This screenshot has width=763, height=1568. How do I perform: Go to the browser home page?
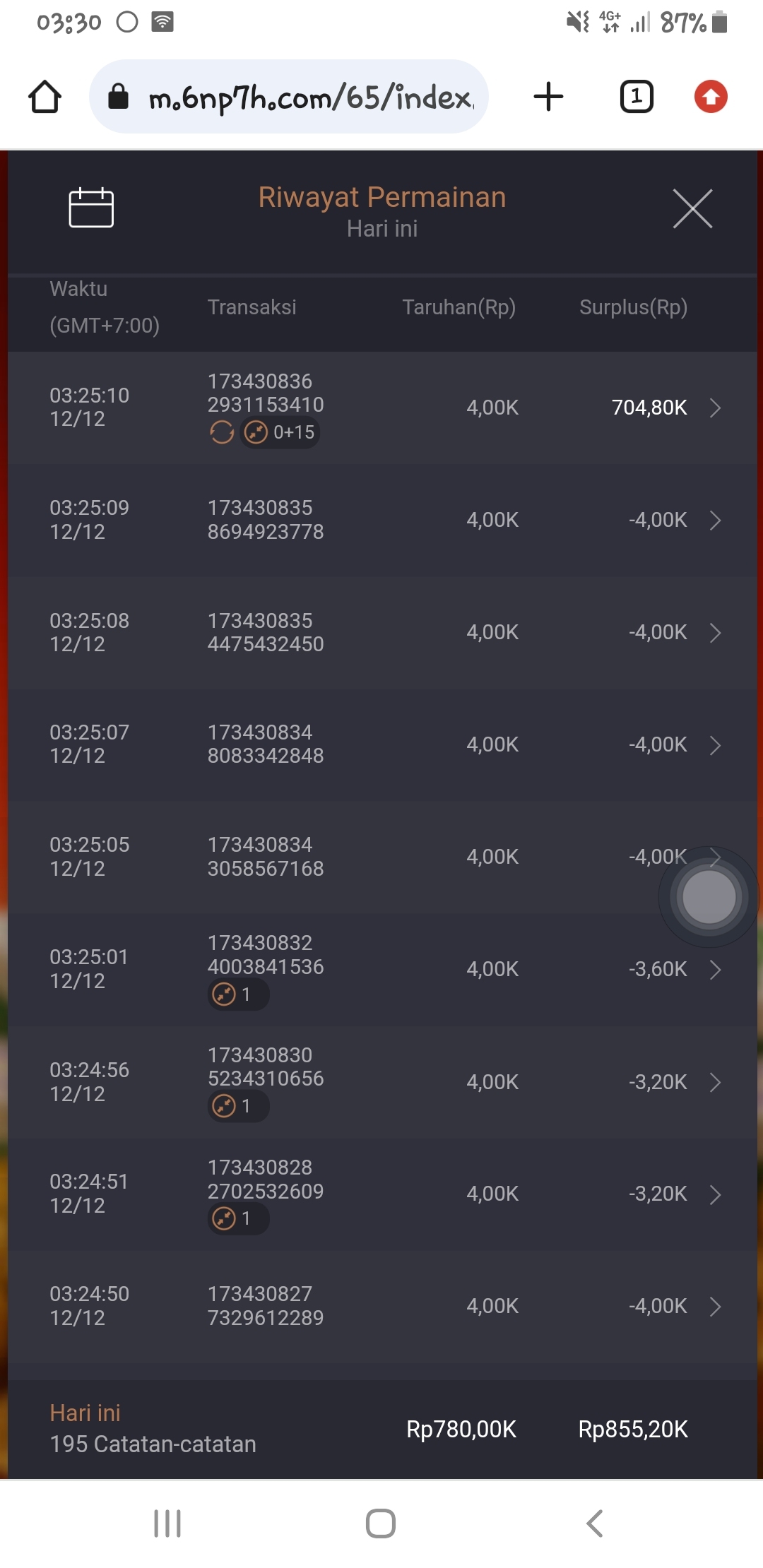point(45,97)
